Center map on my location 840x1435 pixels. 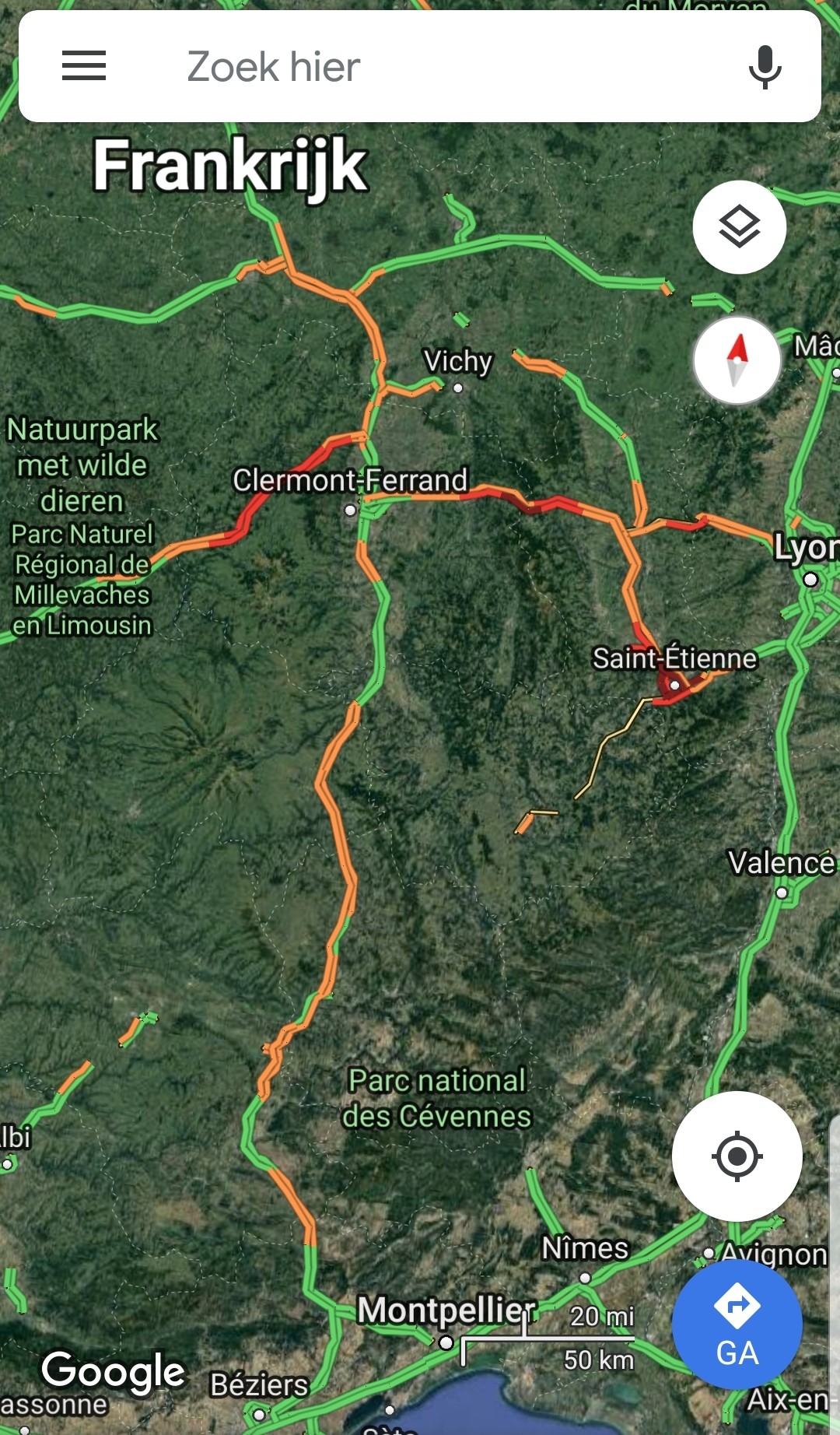coord(737,1156)
